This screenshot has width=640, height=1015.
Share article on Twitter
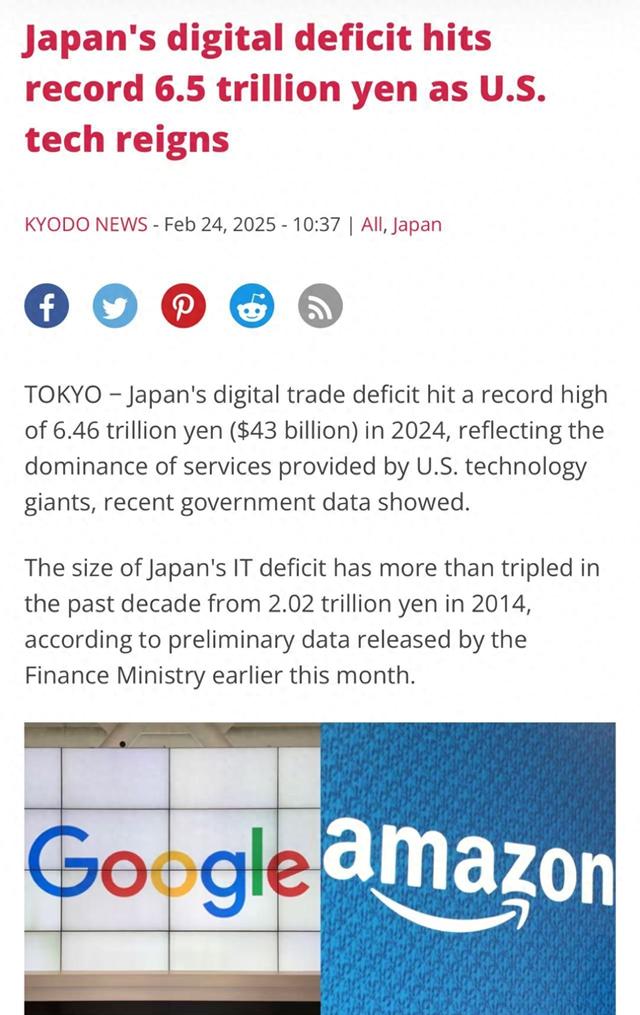[x=115, y=306]
